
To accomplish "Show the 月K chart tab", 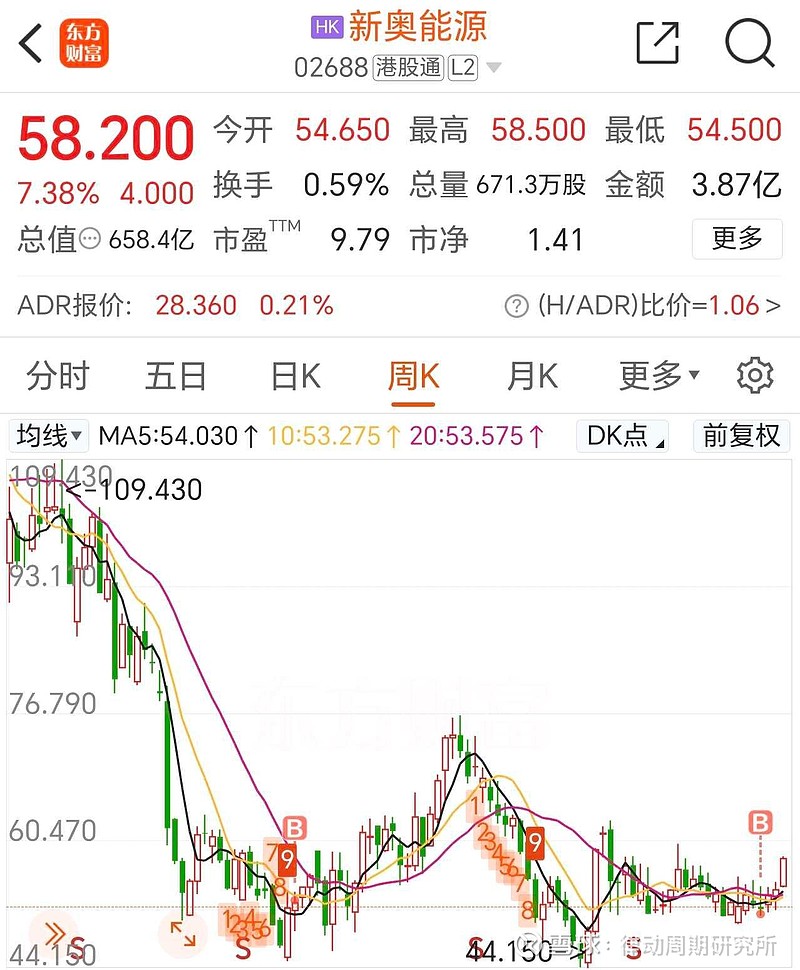I will point(531,377).
